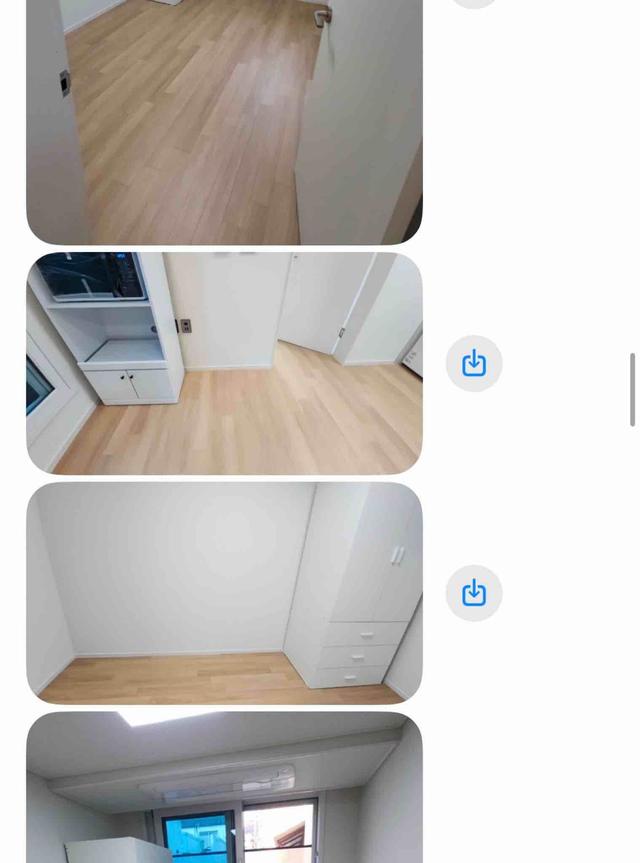Image resolution: width=640 pixels, height=863 pixels.
Task: Open the photo of the white wardrobe with drawers
Action: pos(224,593)
